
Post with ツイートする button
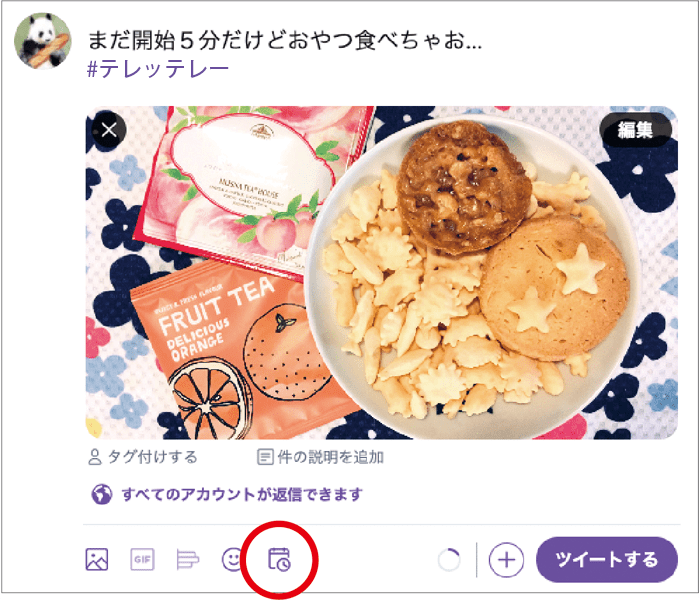(x=607, y=560)
